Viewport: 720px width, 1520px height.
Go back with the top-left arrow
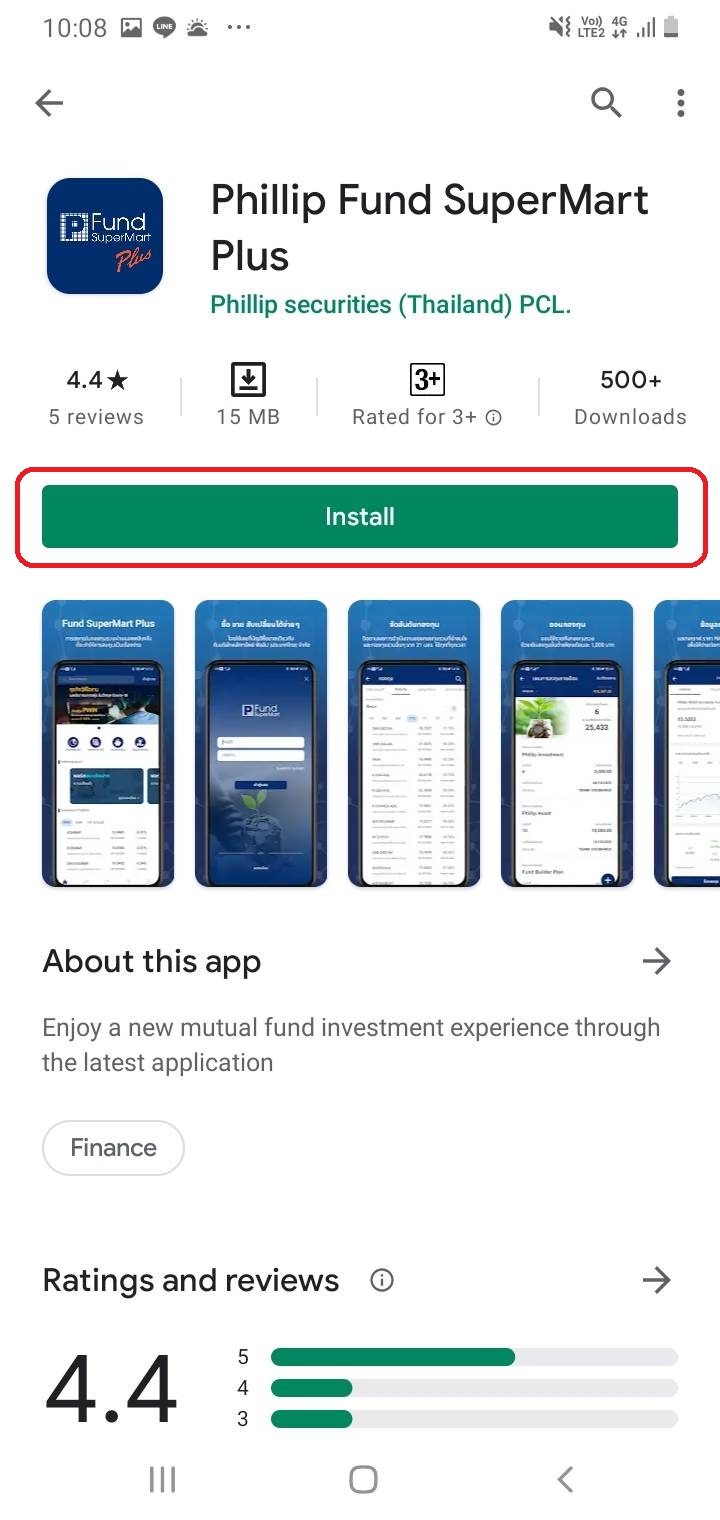[x=48, y=102]
